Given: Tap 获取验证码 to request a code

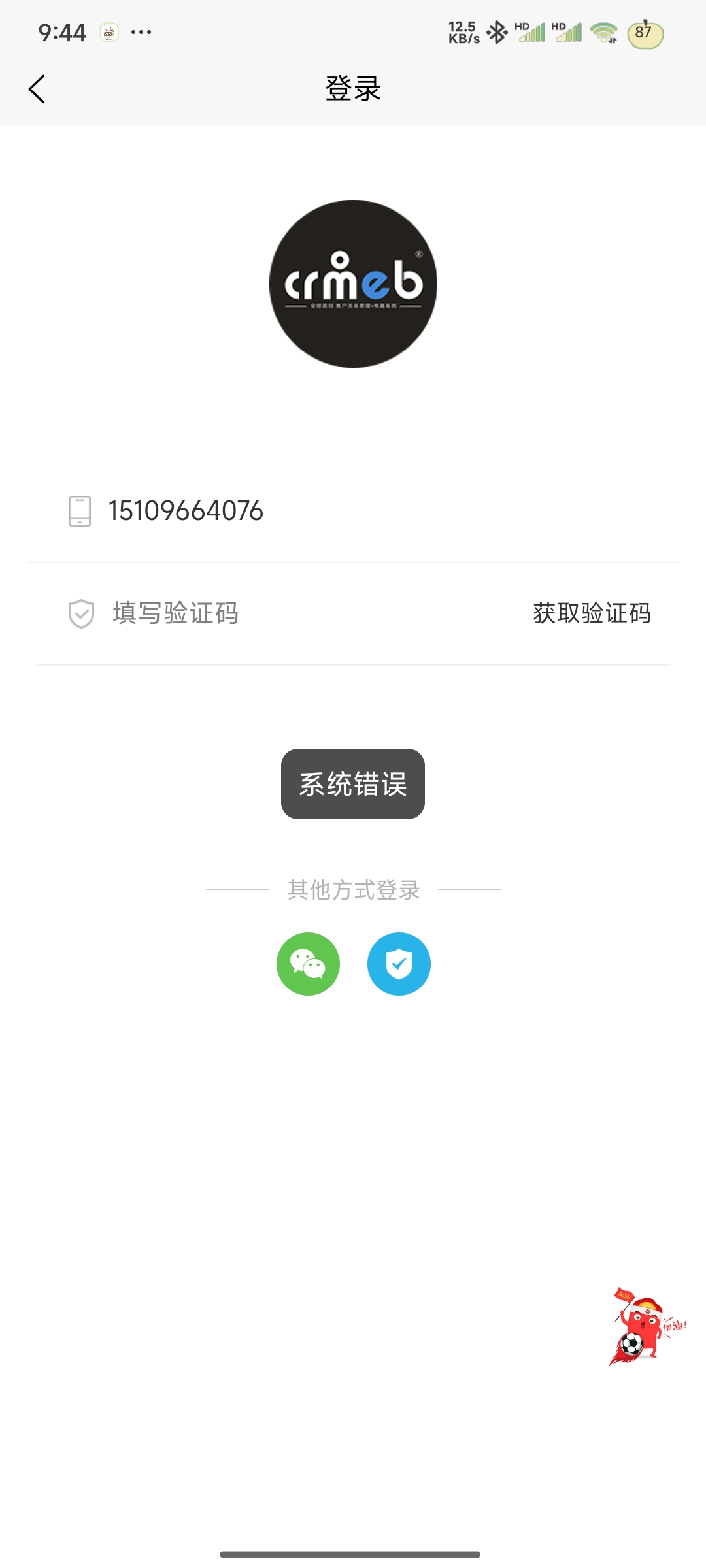Looking at the screenshot, I should click(x=592, y=613).
